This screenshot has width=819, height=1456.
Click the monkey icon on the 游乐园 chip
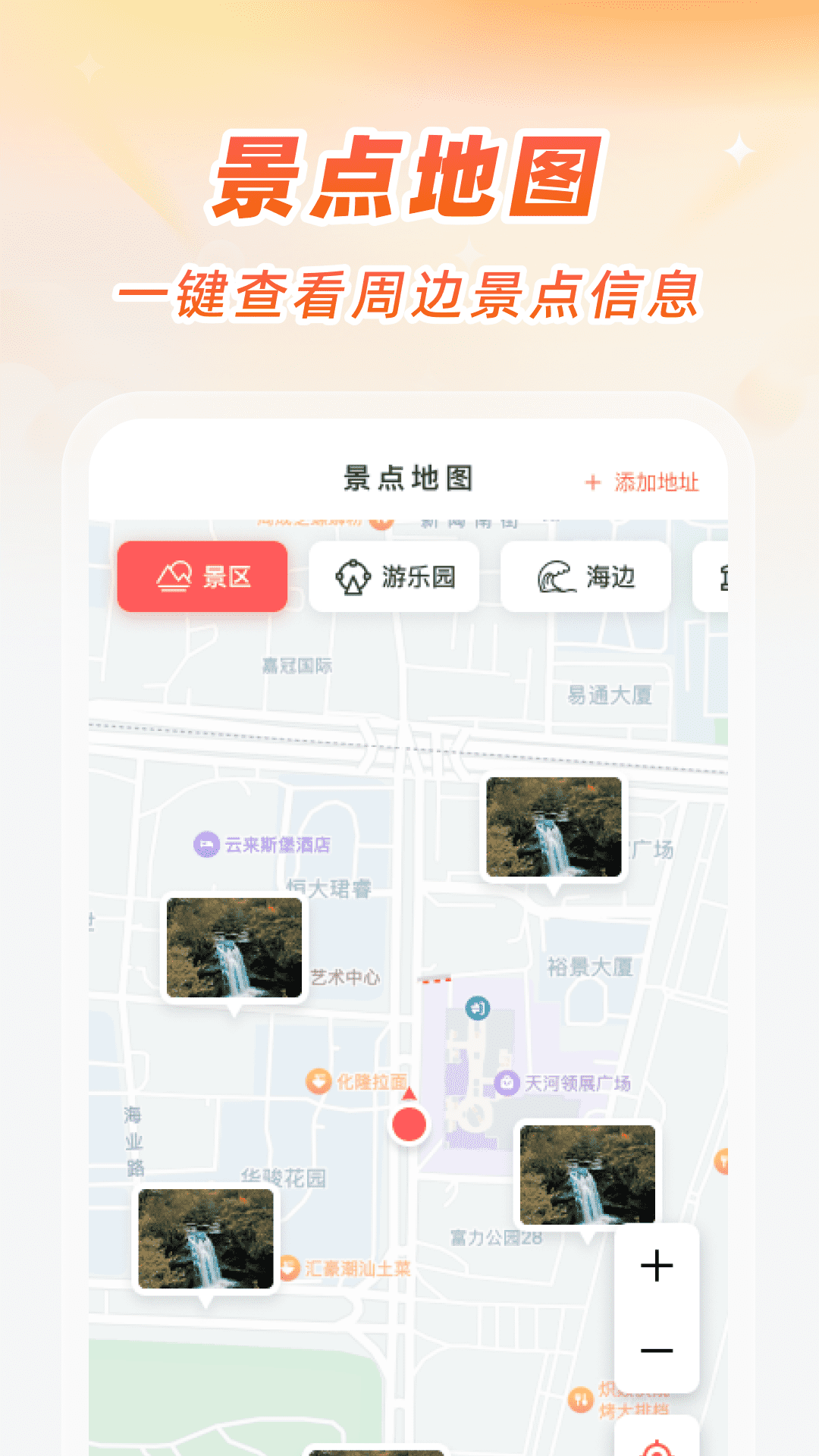pos(353,576)
